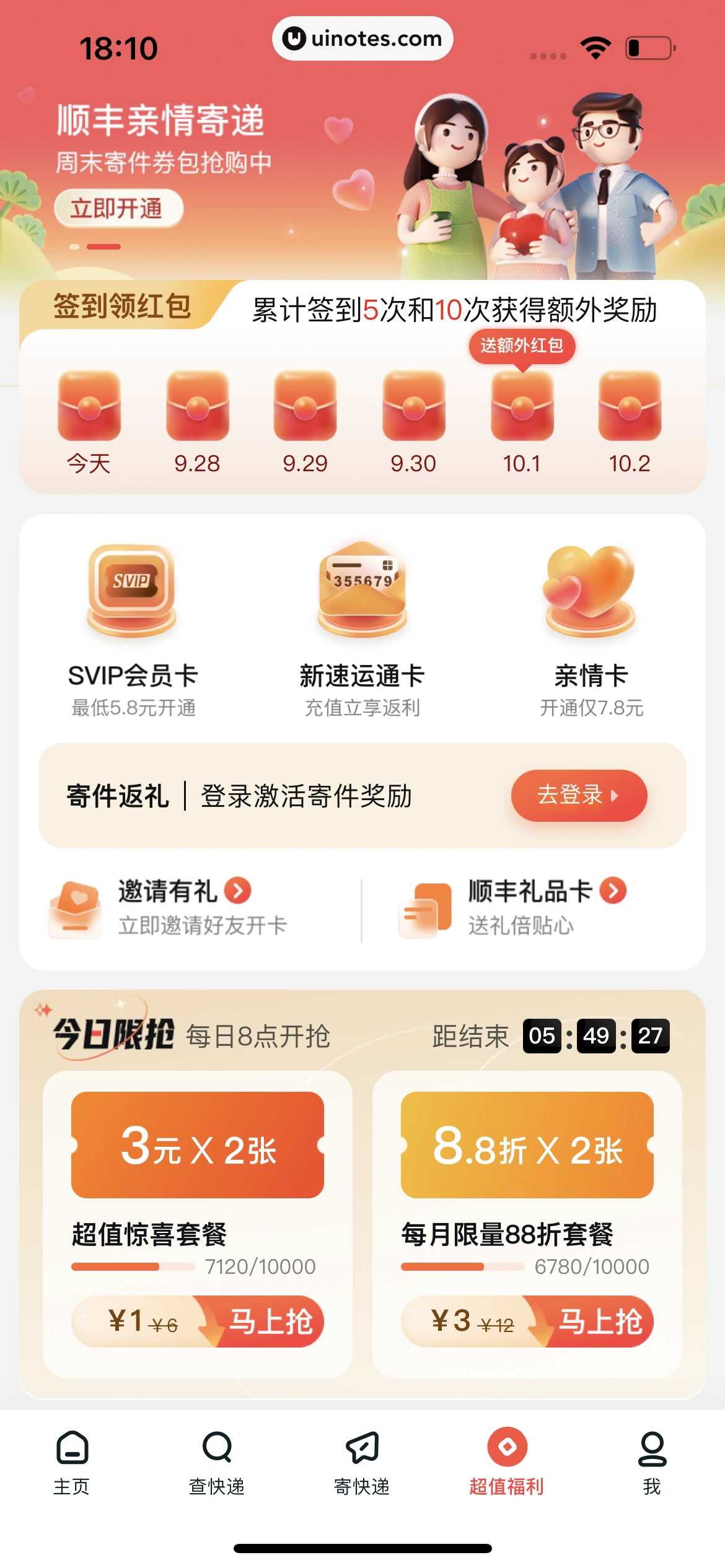
Task: Tap 马上抢 on the 8.8折 coupon
Action: tap(601, 1321)
